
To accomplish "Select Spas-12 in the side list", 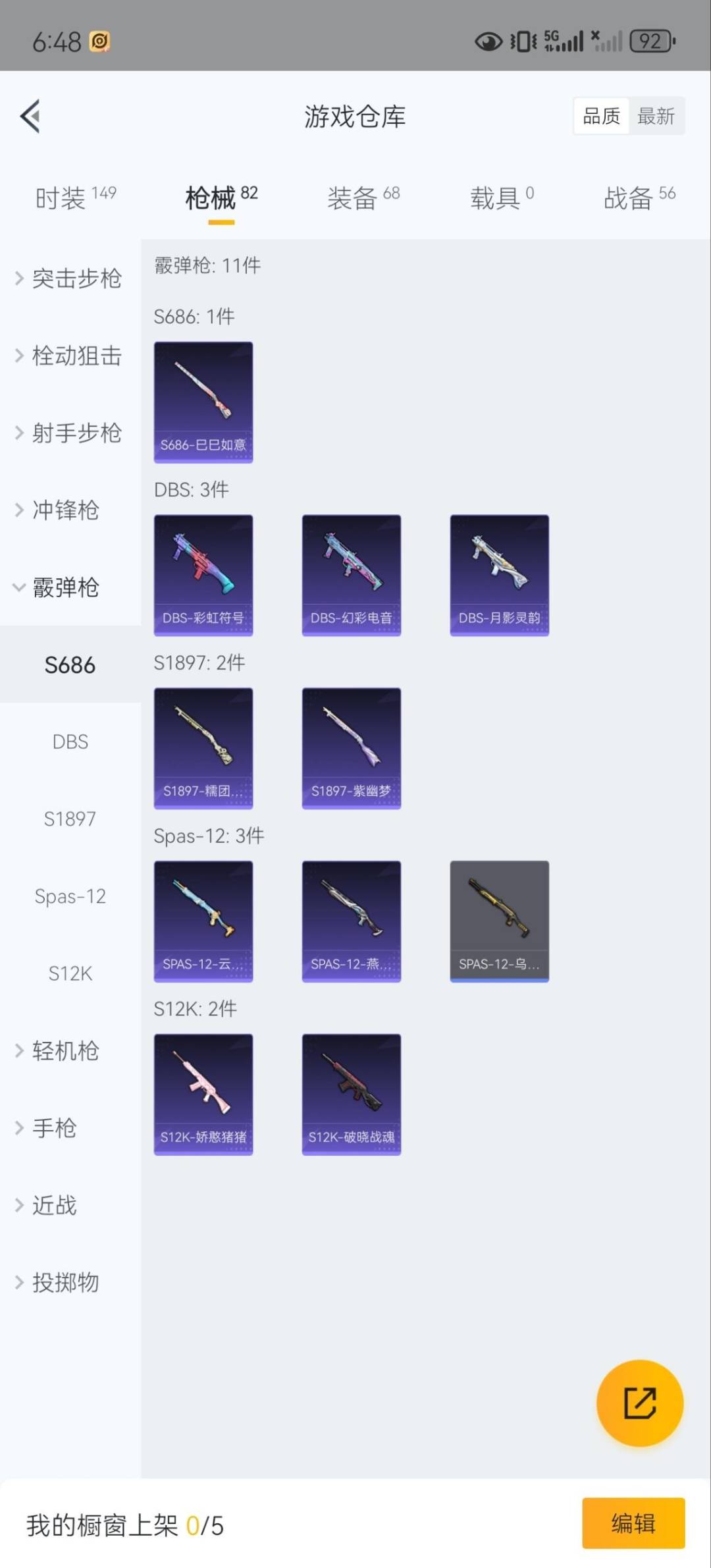I will coord(70,896).
